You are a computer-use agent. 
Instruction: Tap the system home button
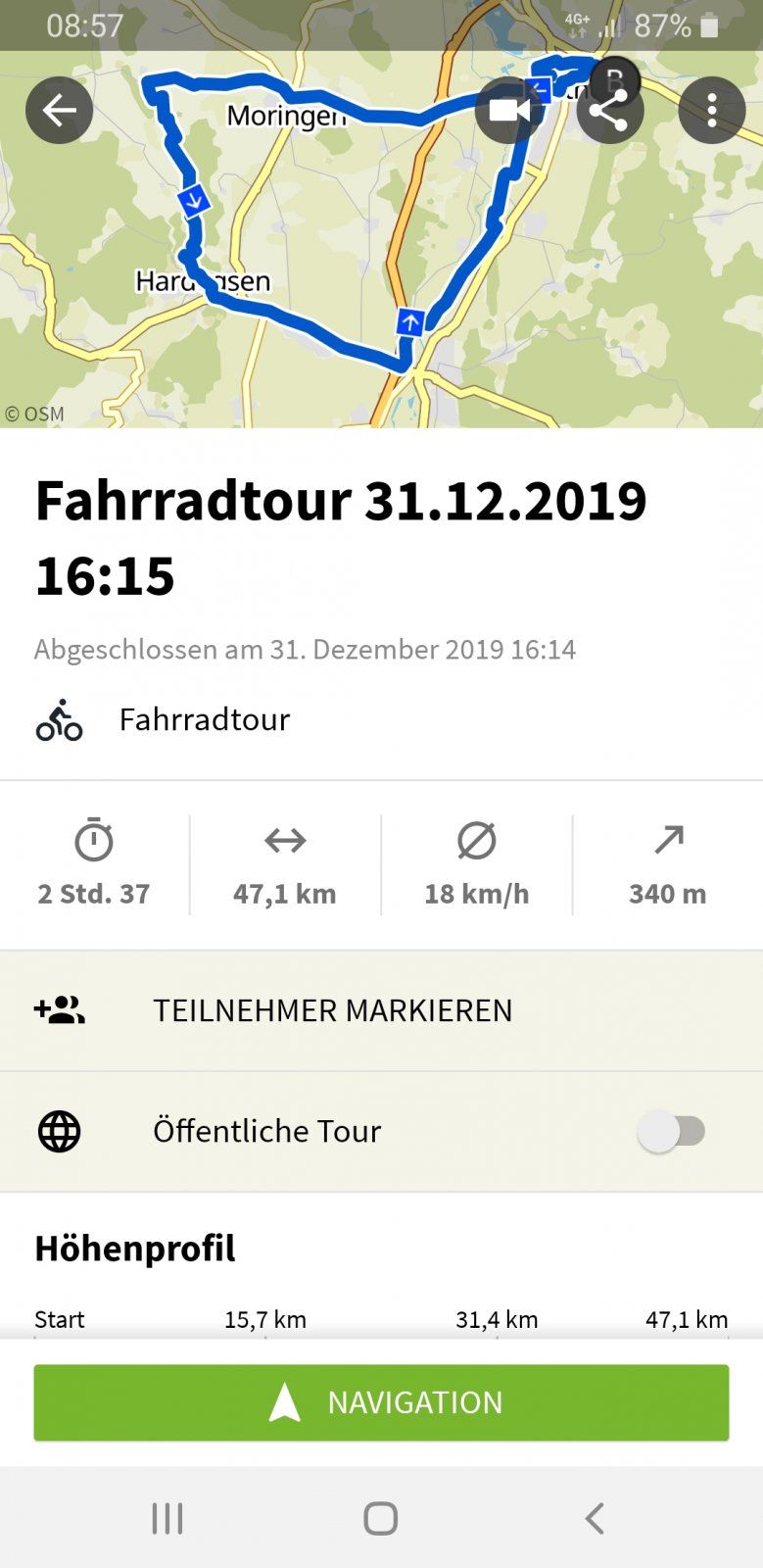click(x=381, y=1518)
